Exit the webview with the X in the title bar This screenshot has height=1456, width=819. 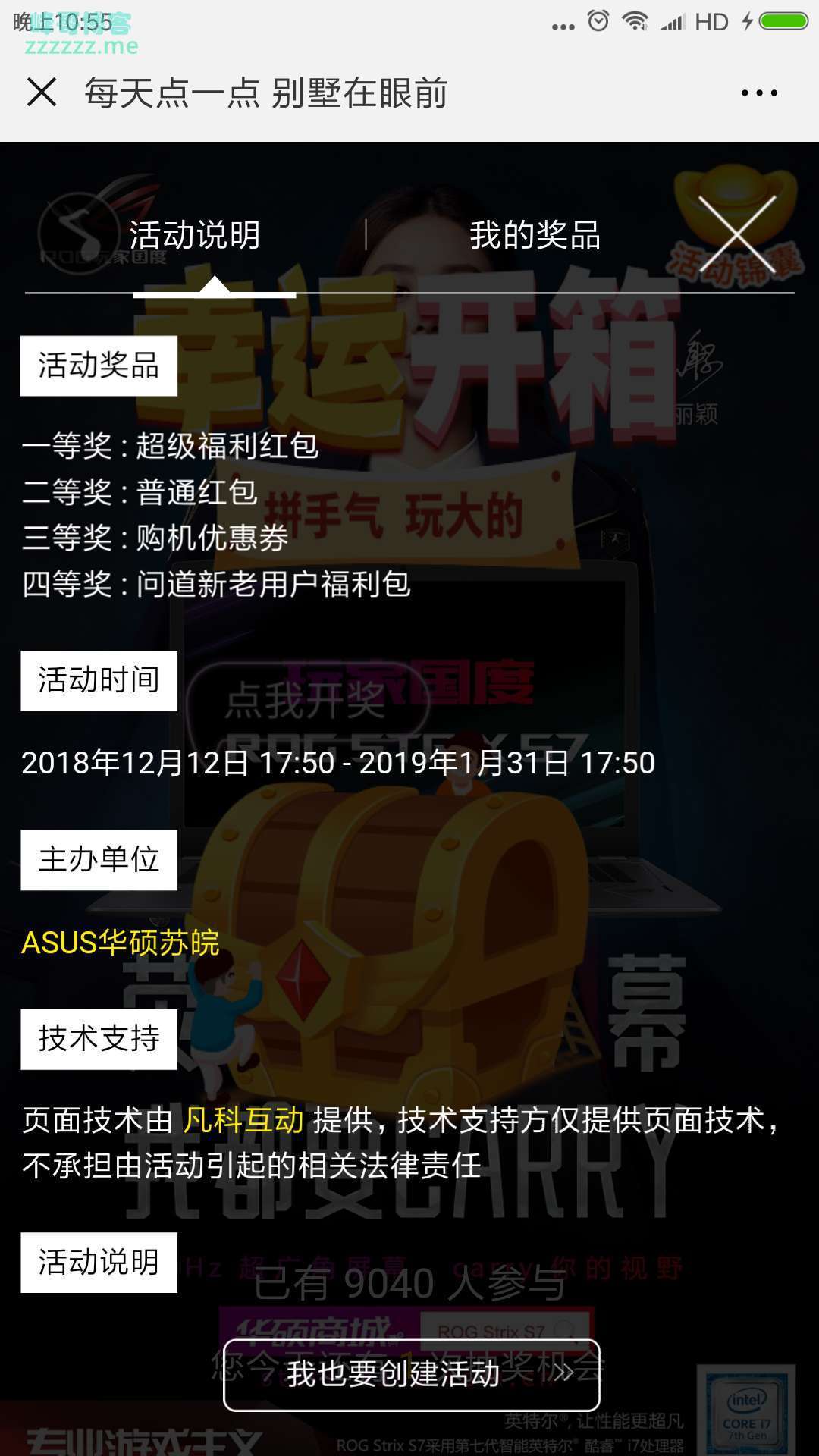(x=43, y=93)
